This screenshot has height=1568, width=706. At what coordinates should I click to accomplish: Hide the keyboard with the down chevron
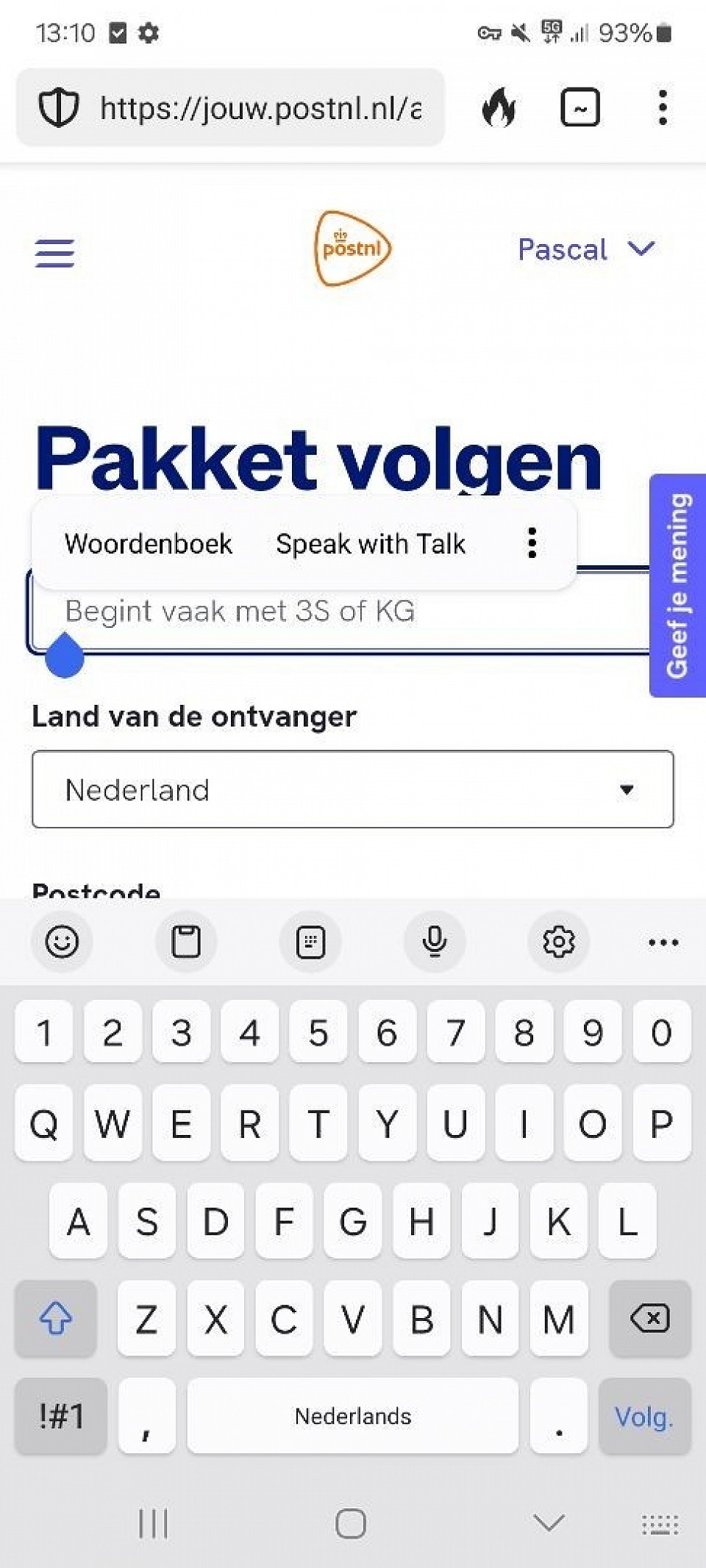tap(549, 1522)
